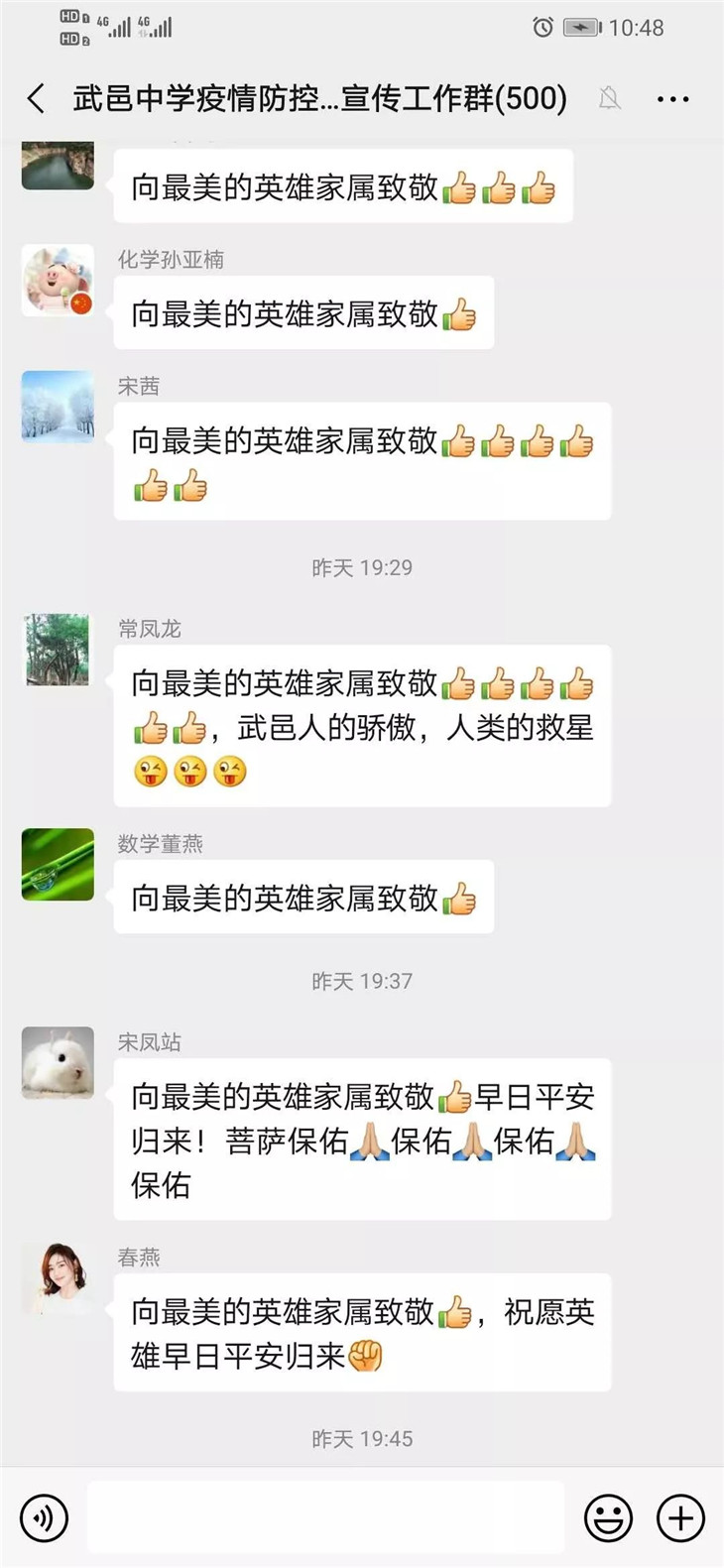Viewport: 724px width, 1568px height.
Task: Open 春燕's profile avatar
Action: [x=58, y=1278]
